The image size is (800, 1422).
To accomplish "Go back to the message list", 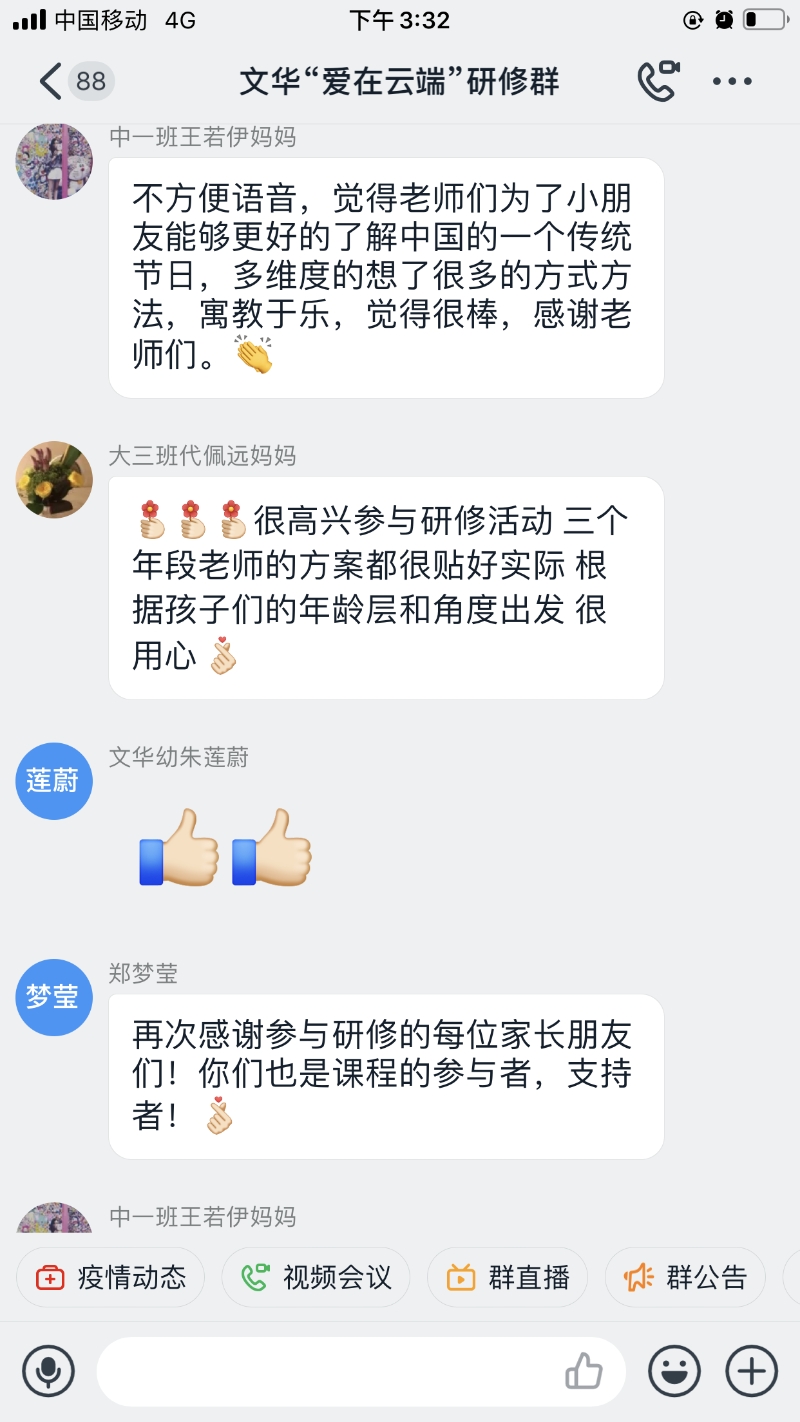I will 52,81.
